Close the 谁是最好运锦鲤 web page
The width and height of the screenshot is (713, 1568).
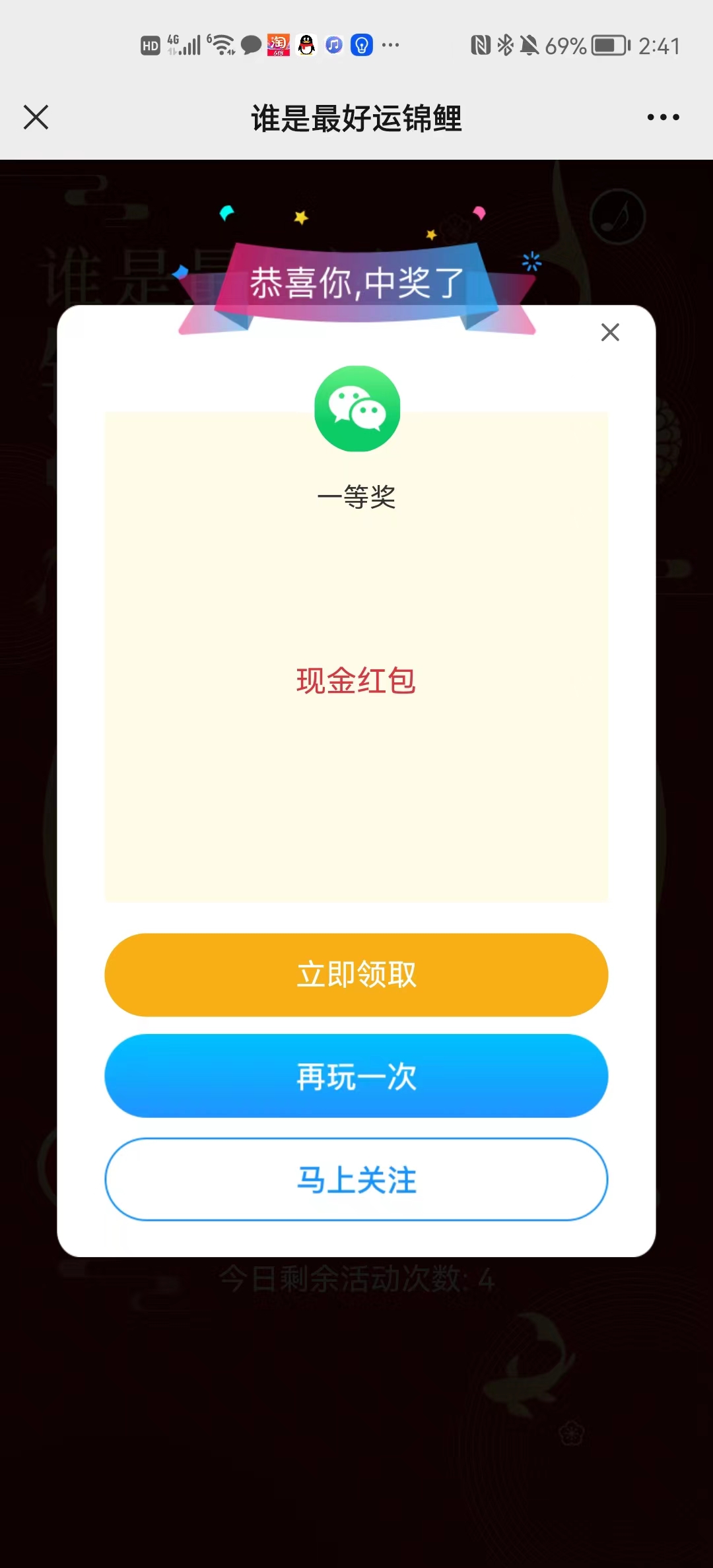point(36,117)
